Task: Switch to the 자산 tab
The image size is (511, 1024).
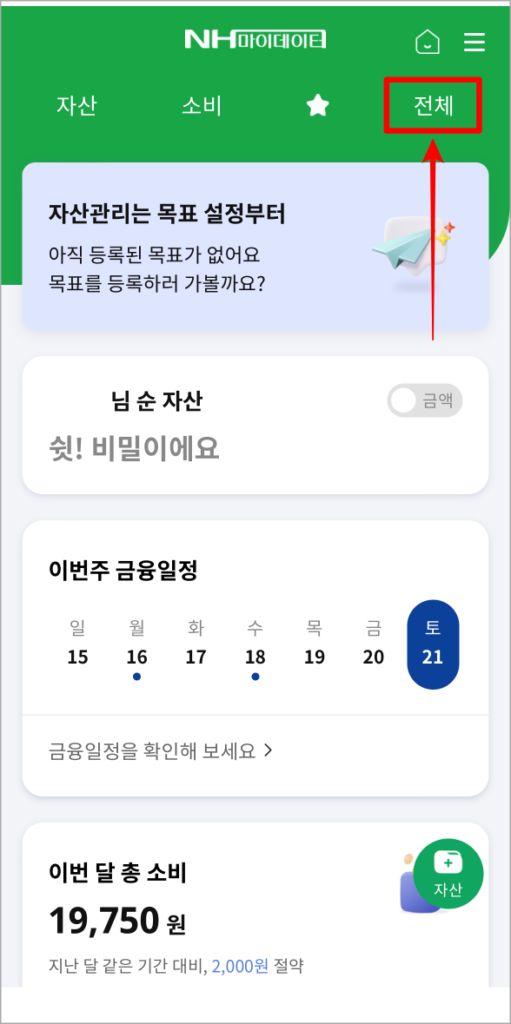Action: click(x=76, y=106)
